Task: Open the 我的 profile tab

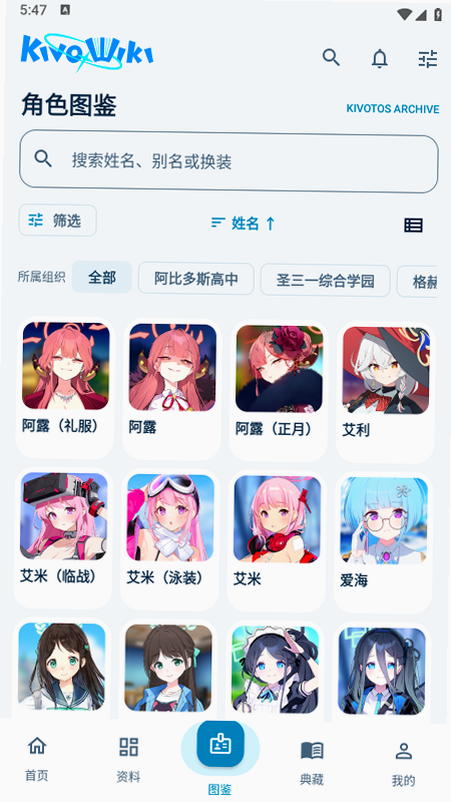Action: pyautogui.click(x=403, y=764)
